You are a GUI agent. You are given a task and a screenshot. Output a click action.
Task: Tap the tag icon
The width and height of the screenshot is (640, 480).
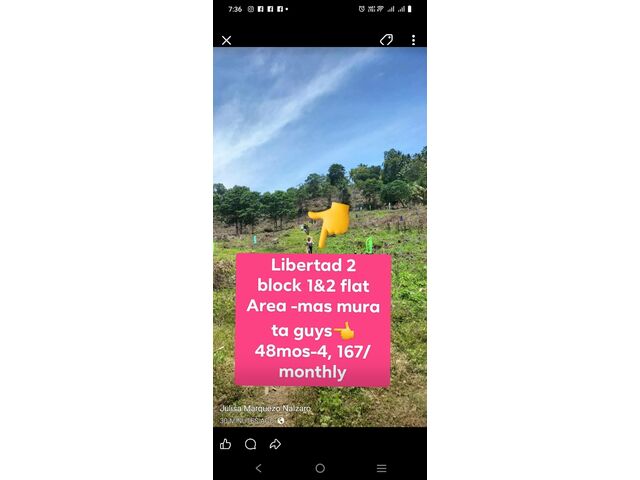386,40
